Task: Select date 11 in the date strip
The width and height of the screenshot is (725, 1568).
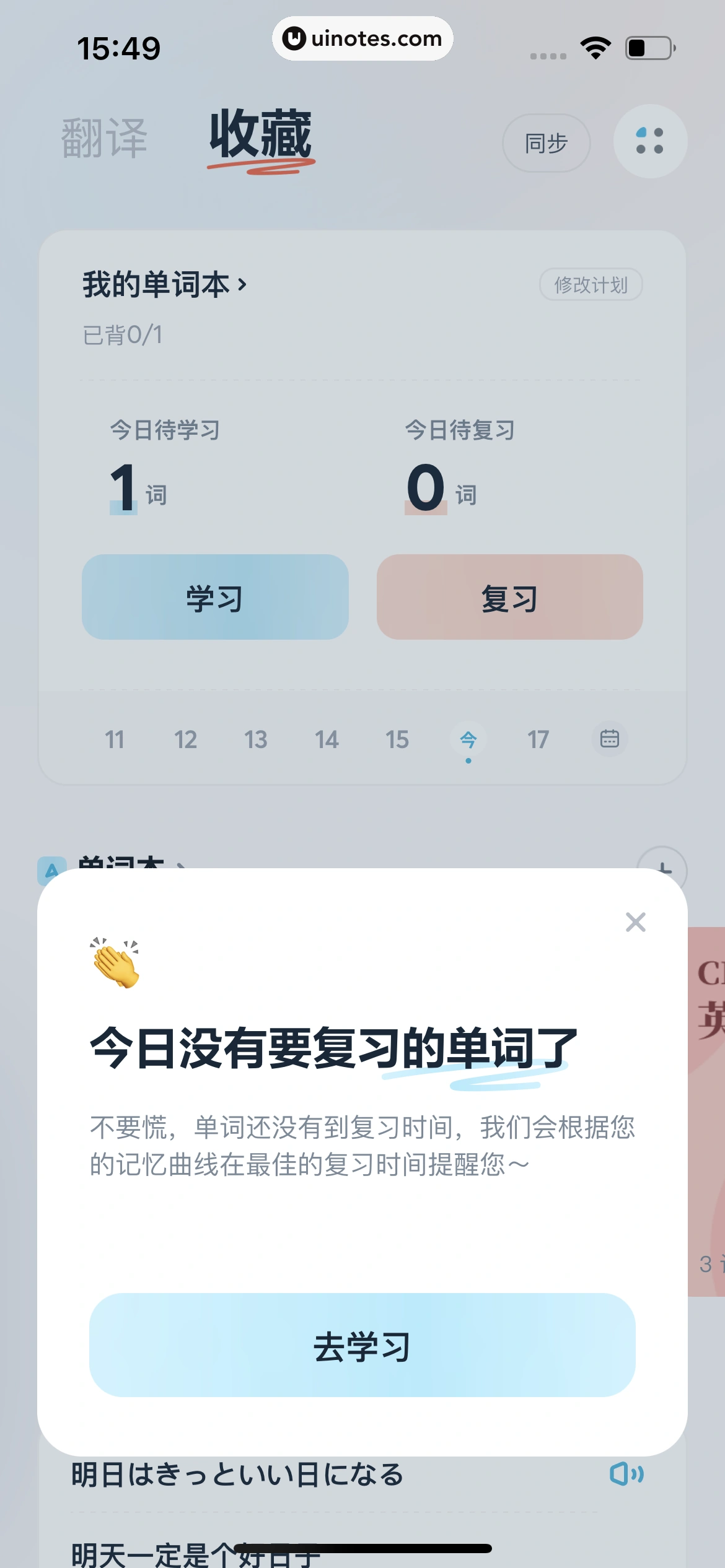Action: 114,739
